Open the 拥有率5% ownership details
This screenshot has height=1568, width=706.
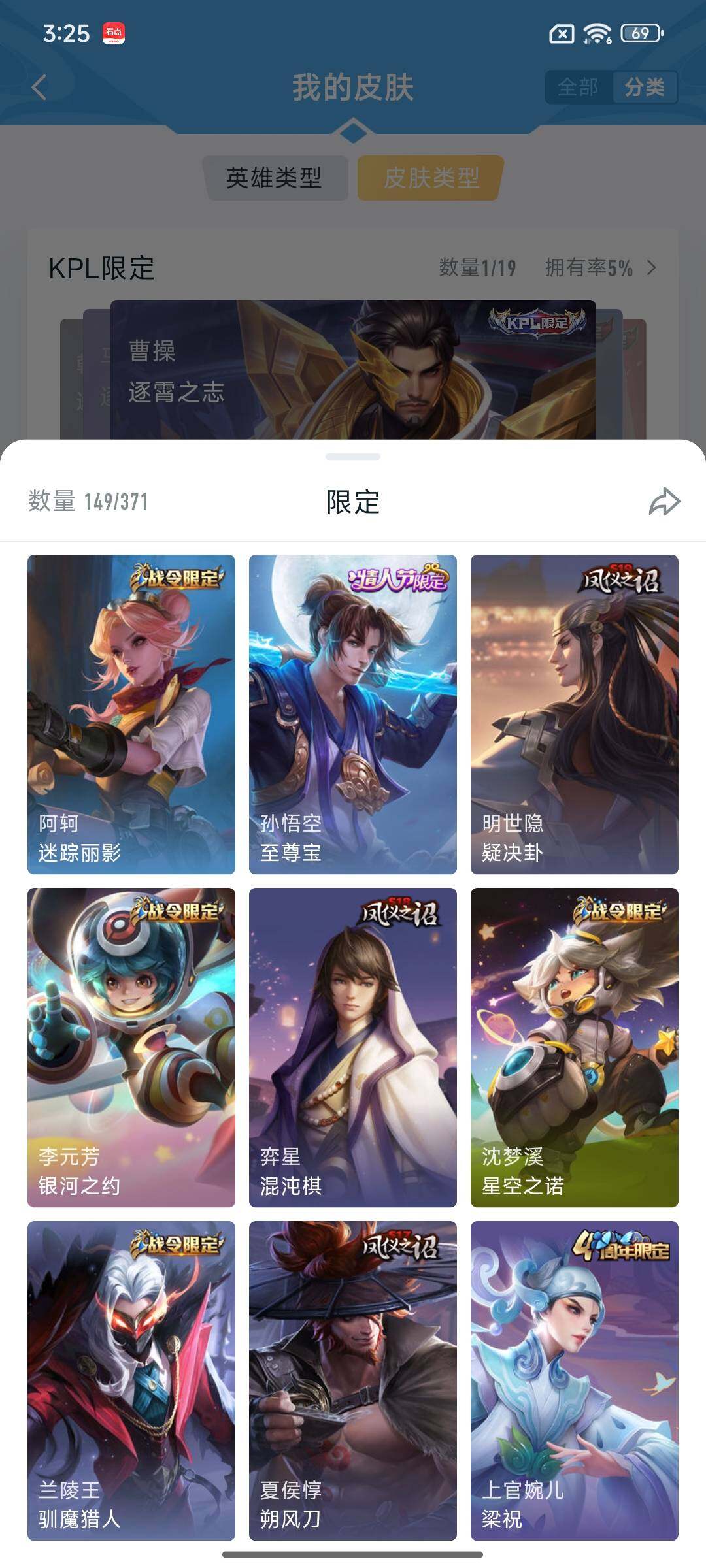[x=588, y=267]
